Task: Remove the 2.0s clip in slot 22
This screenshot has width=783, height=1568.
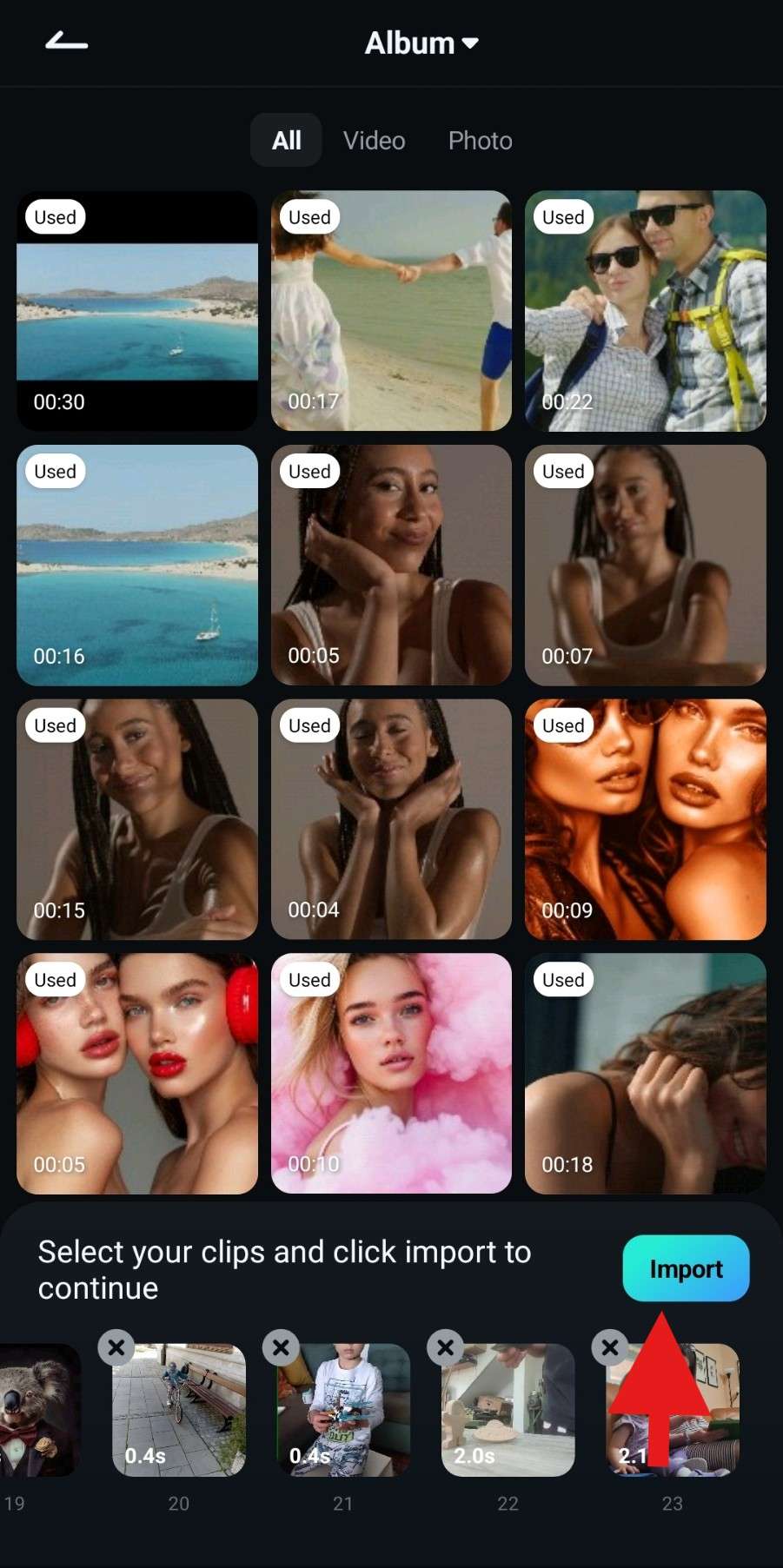Action: 446,1347
